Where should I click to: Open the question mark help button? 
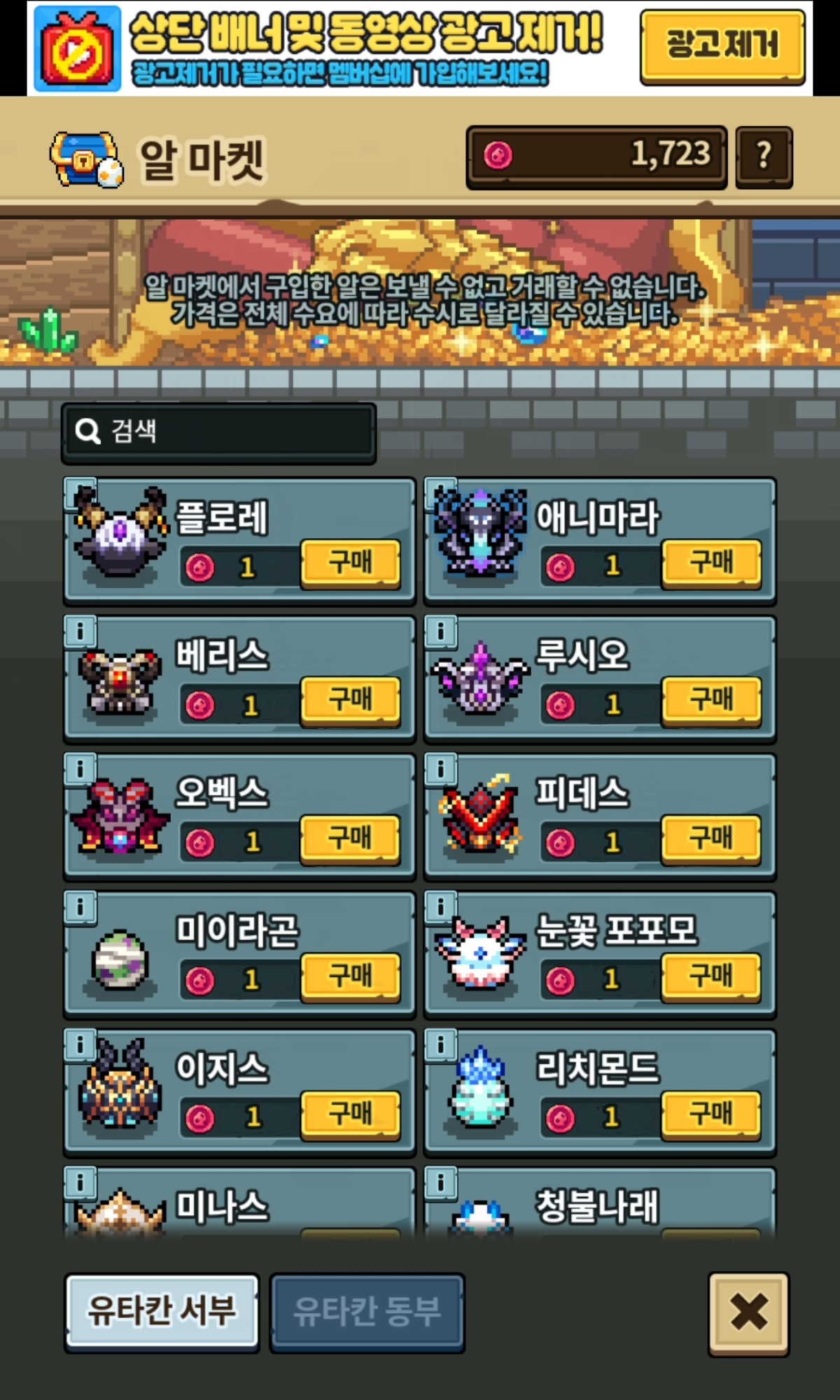coord(764,156)
